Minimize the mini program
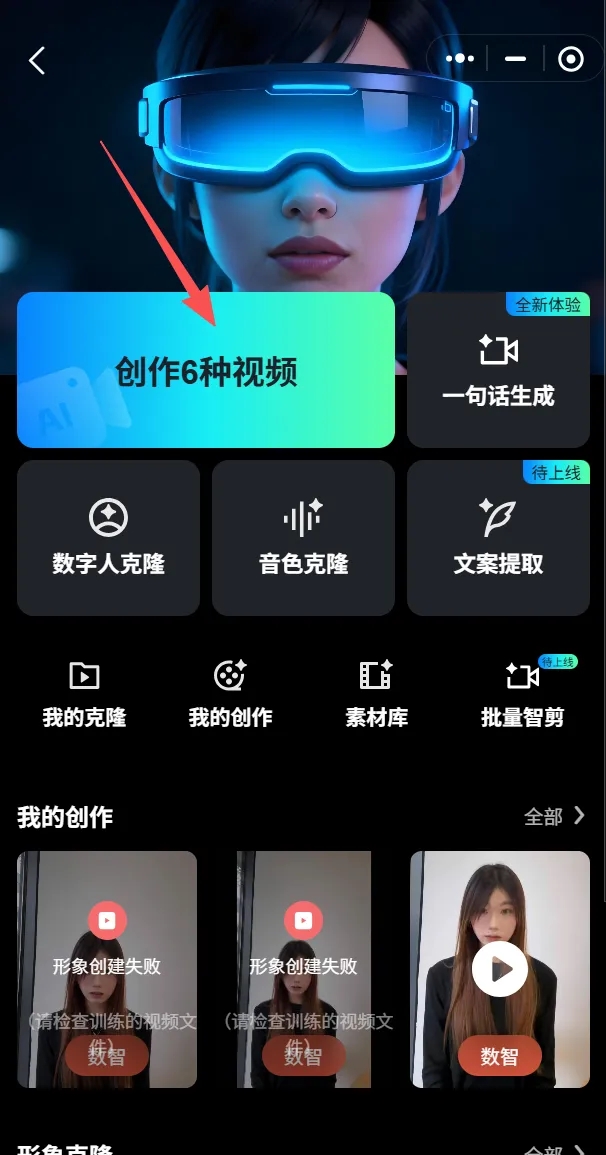Image resolution: width=606 pixels, height=1155 pixels. pyautogui.click(x=516, y=59)
